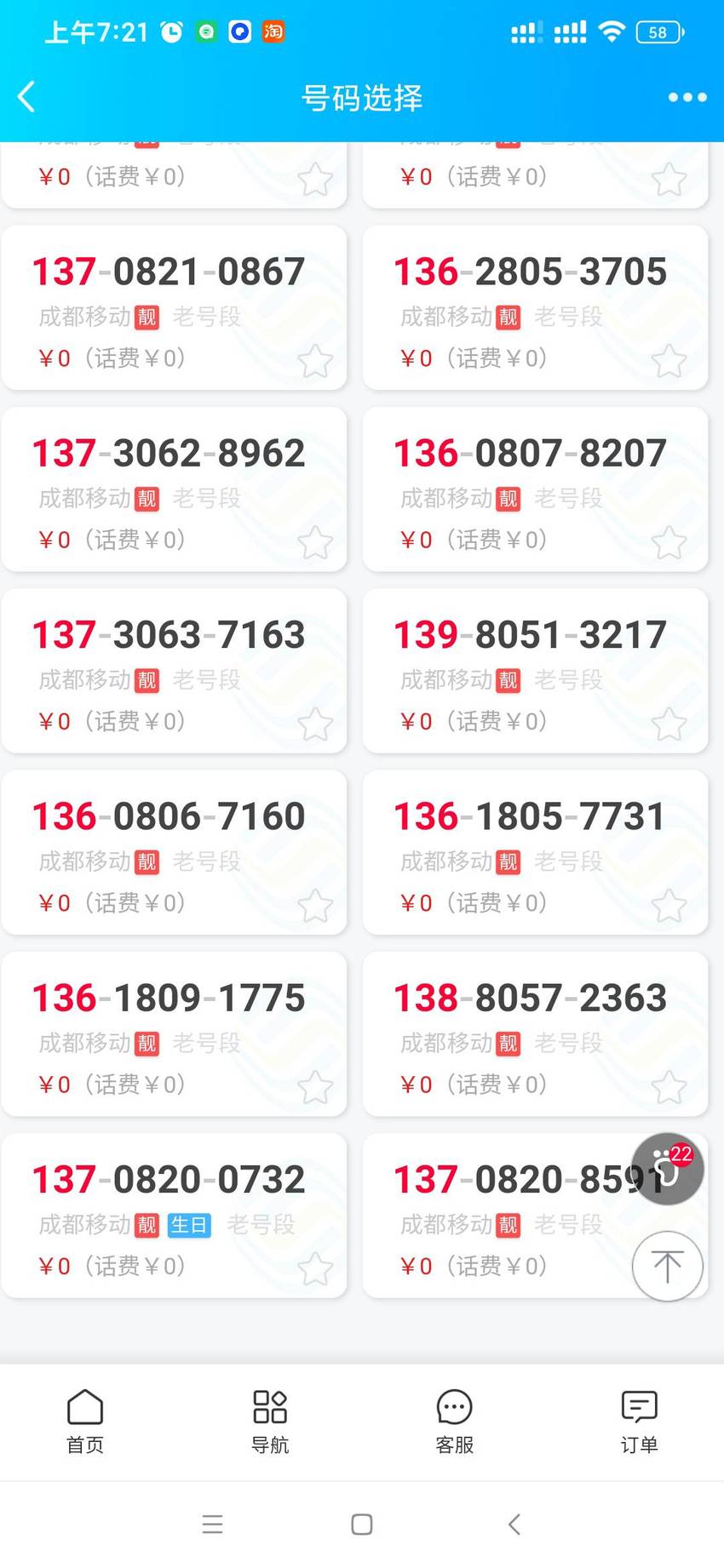This screenshot has height=1568, width=724.
Task: Open the floating assistant with badge 22
Action: (668, 1169)
